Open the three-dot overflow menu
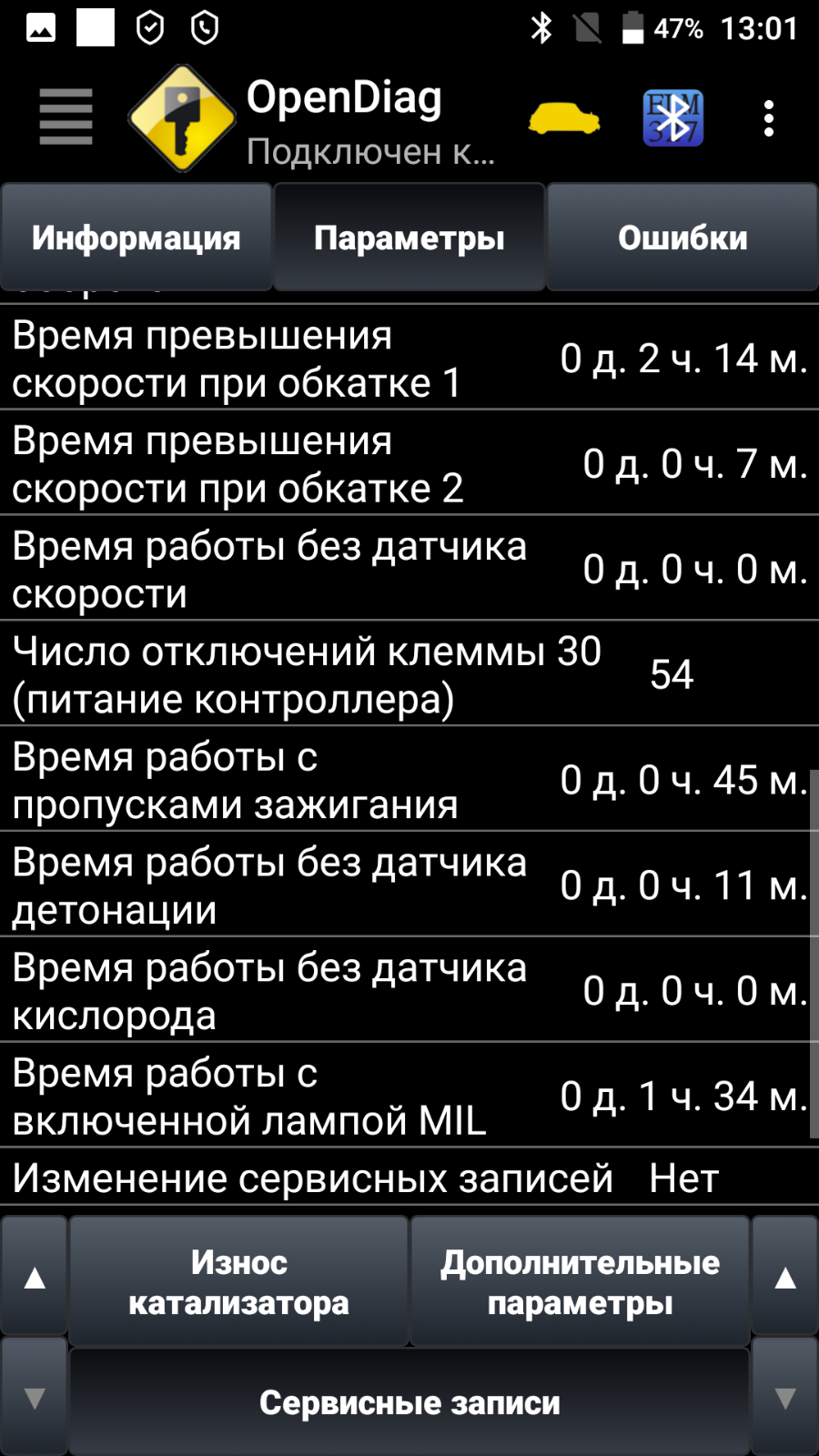 (x=769, y=118)
